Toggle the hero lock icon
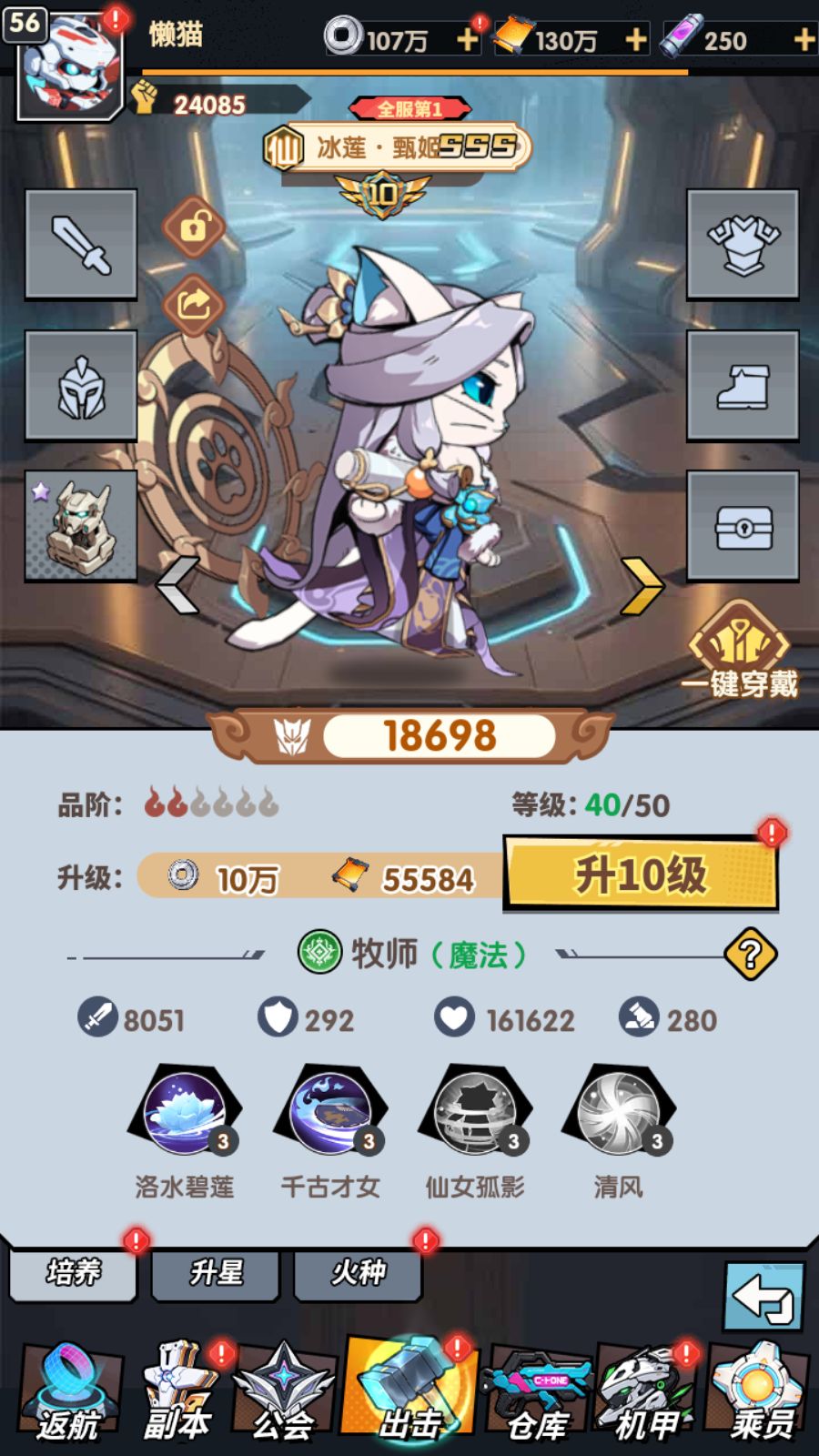Screen dimensions: 819x1456 click(194, 227)
